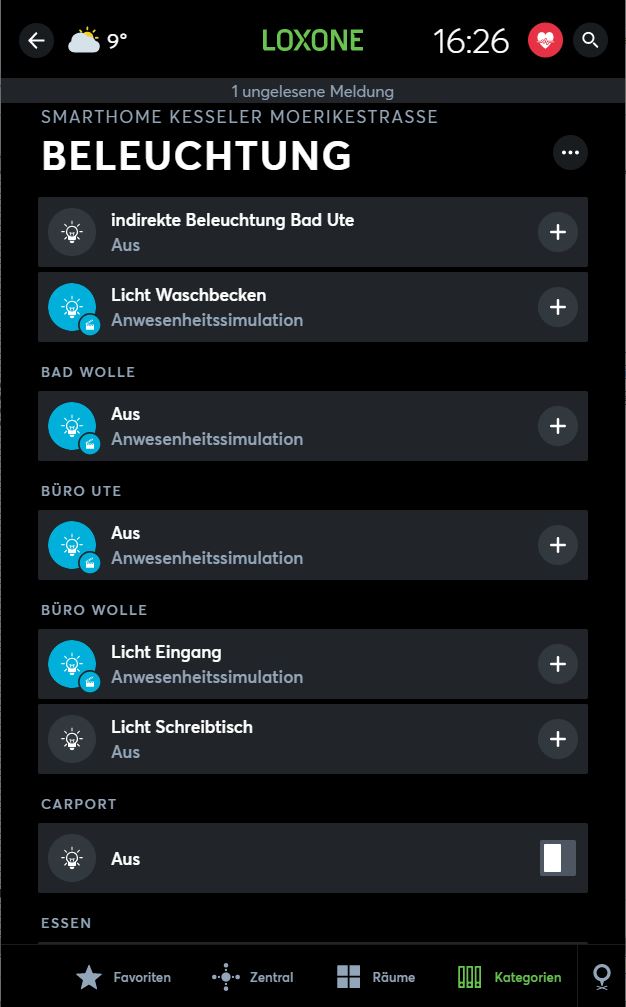Viewport: 626px width, 1007px height.
Task: Open the 1 ungelesene Meldung banner
Action: pyautogui.click(x=313, y=91)
